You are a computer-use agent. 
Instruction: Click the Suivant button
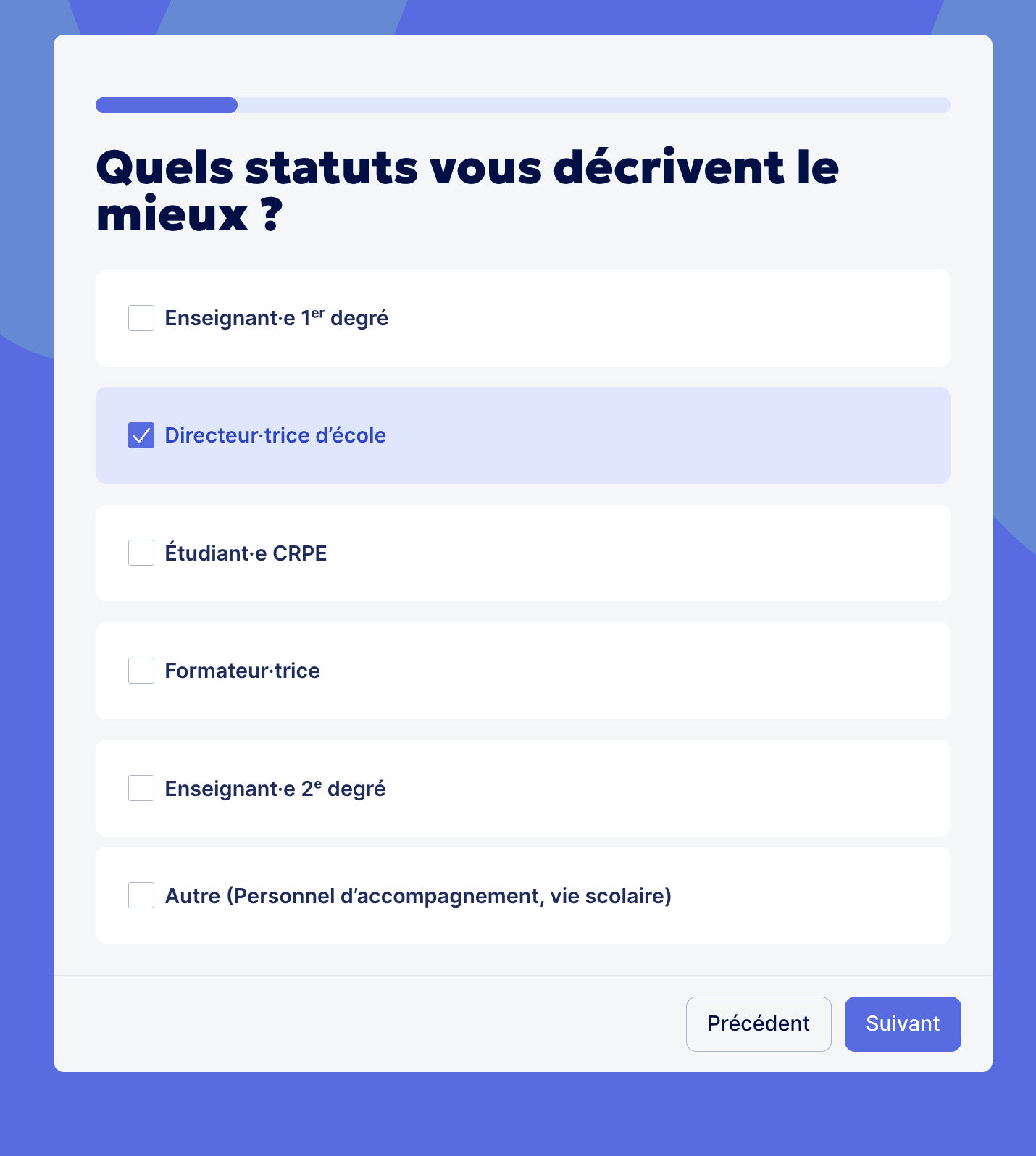(902, 1023)
